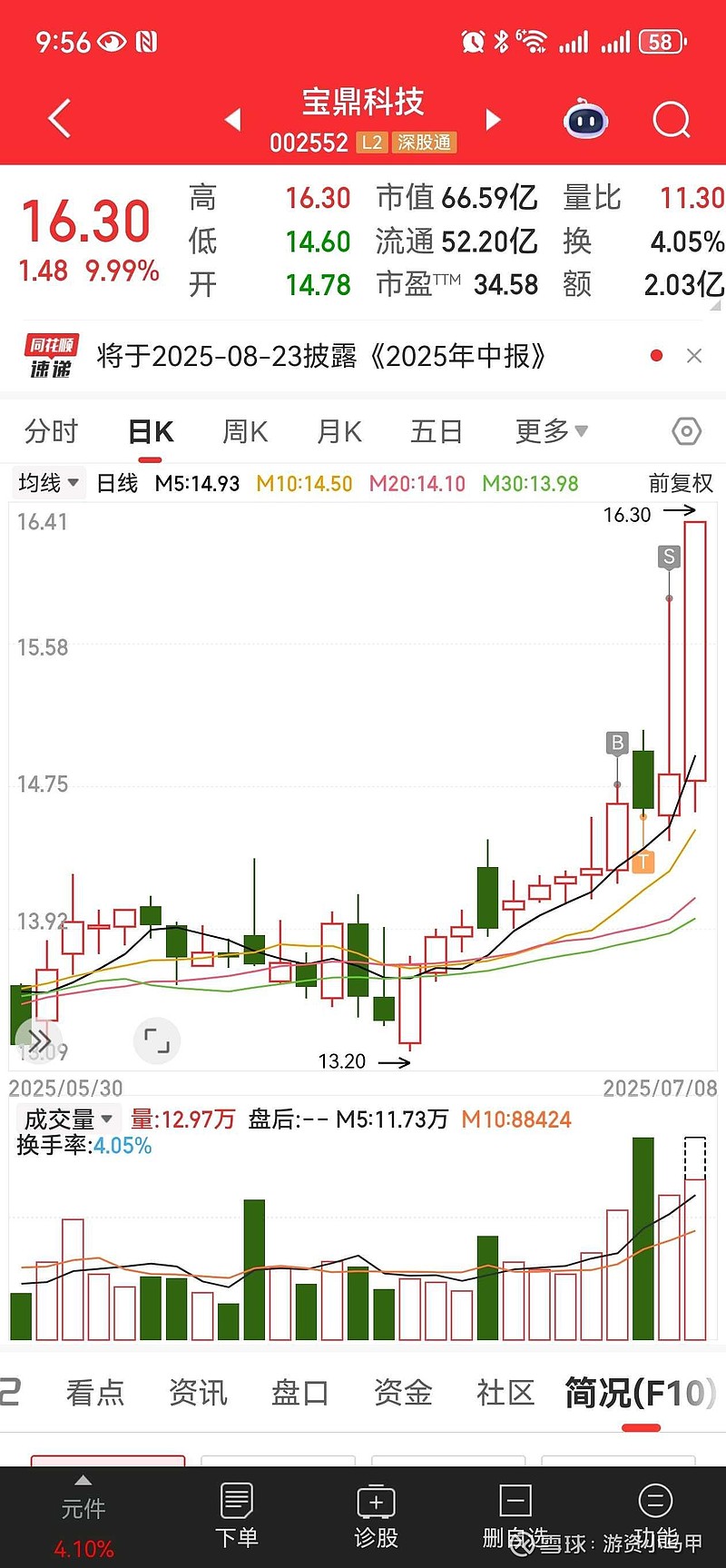Open the 资讯 tab
Screen dimensions: 726x1568
tap(198, 1392)
